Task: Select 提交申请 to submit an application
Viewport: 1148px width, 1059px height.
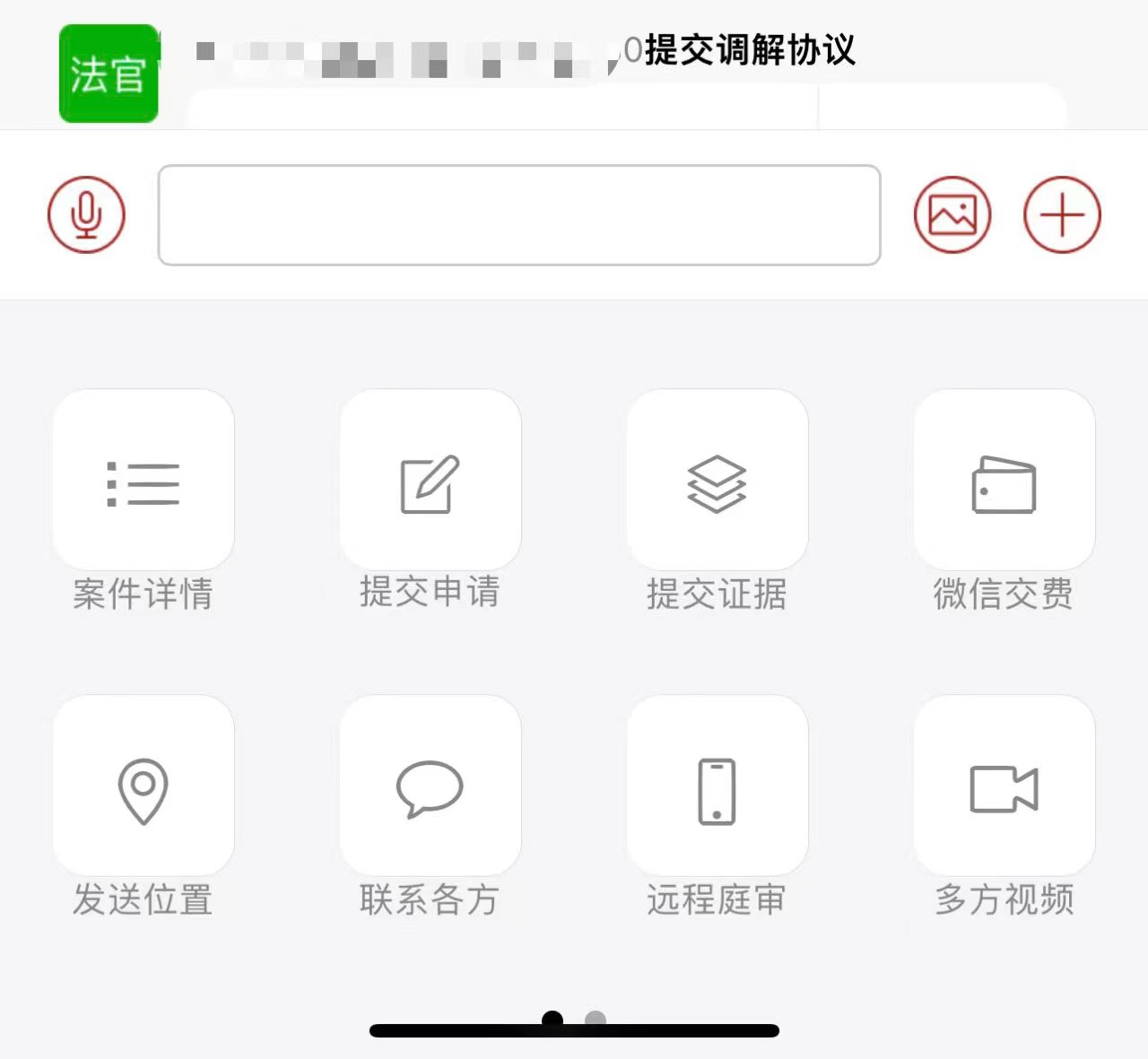Action: tap(430, 482)
